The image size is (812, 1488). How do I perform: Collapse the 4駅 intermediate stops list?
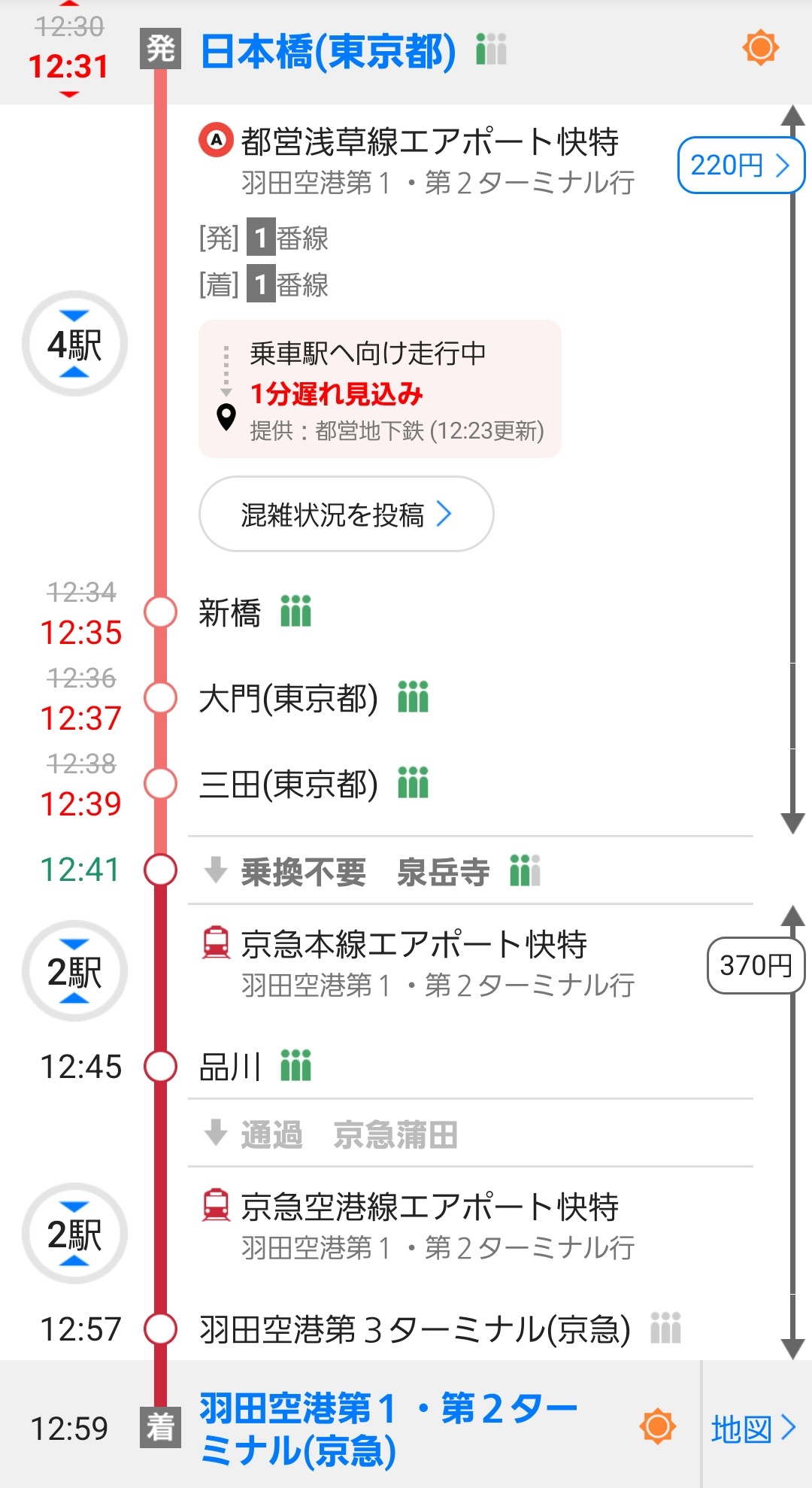coord(74,344)
